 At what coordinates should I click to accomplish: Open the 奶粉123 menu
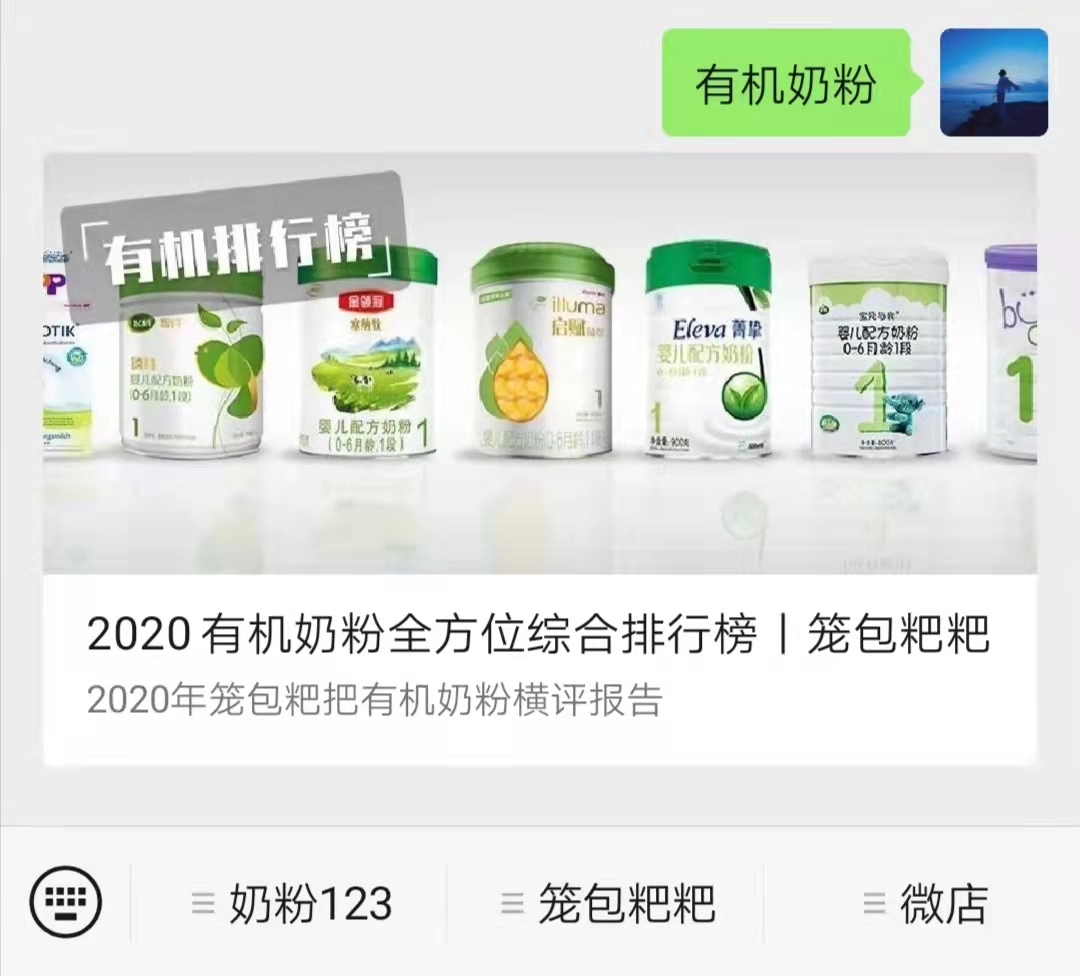click(291, 904)
